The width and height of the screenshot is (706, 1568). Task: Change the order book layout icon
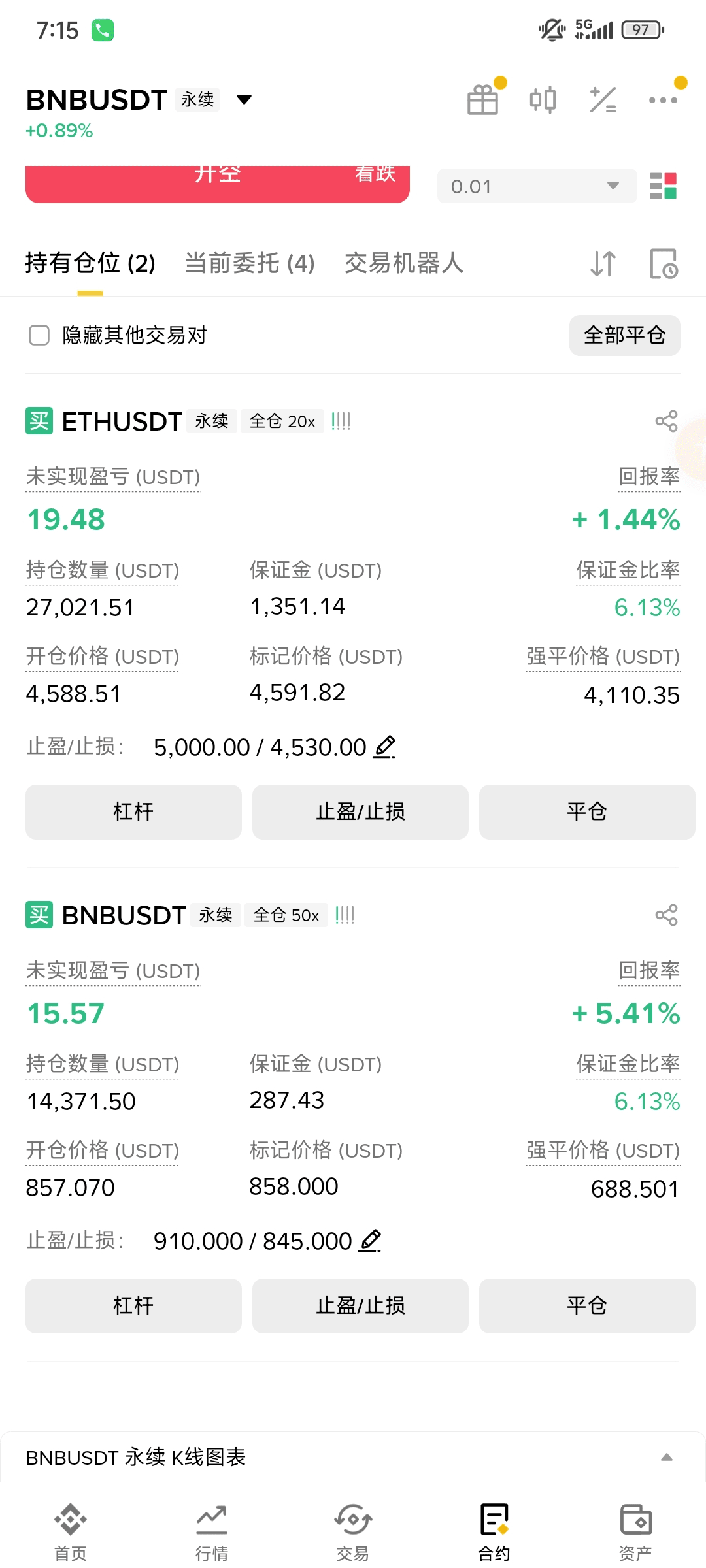663,186
